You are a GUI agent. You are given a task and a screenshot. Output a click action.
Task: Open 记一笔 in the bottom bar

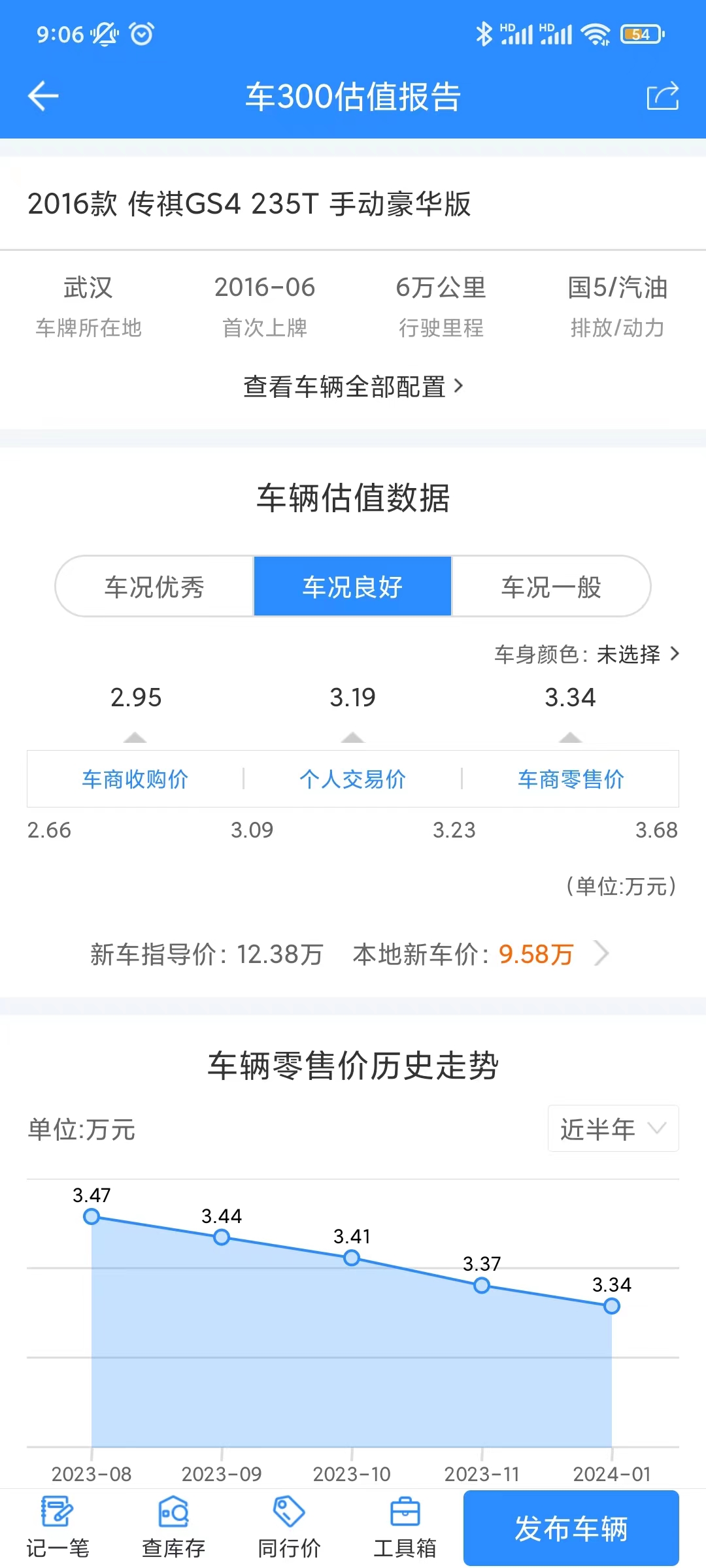click(x=58, y=1528)
